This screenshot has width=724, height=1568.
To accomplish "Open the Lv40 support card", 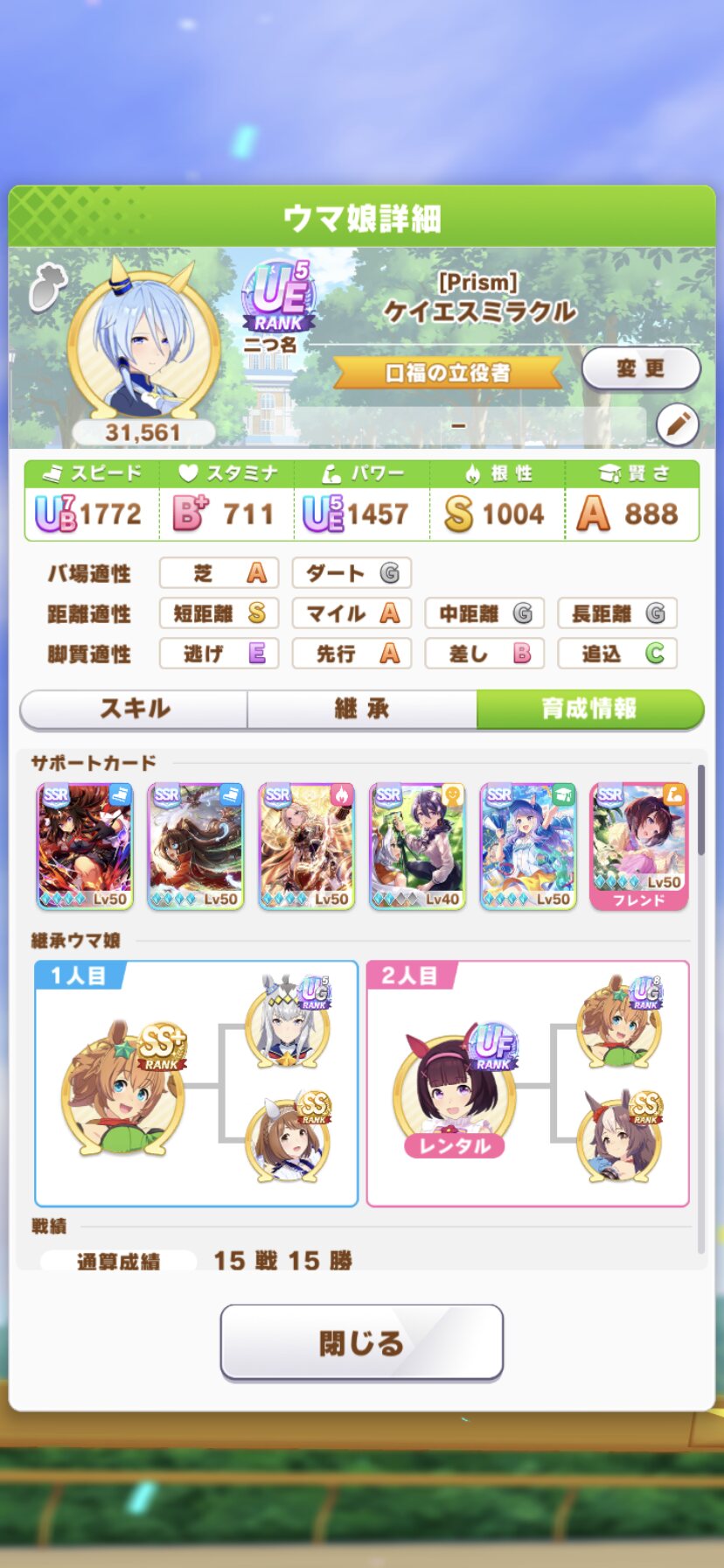I will (417, 846).
